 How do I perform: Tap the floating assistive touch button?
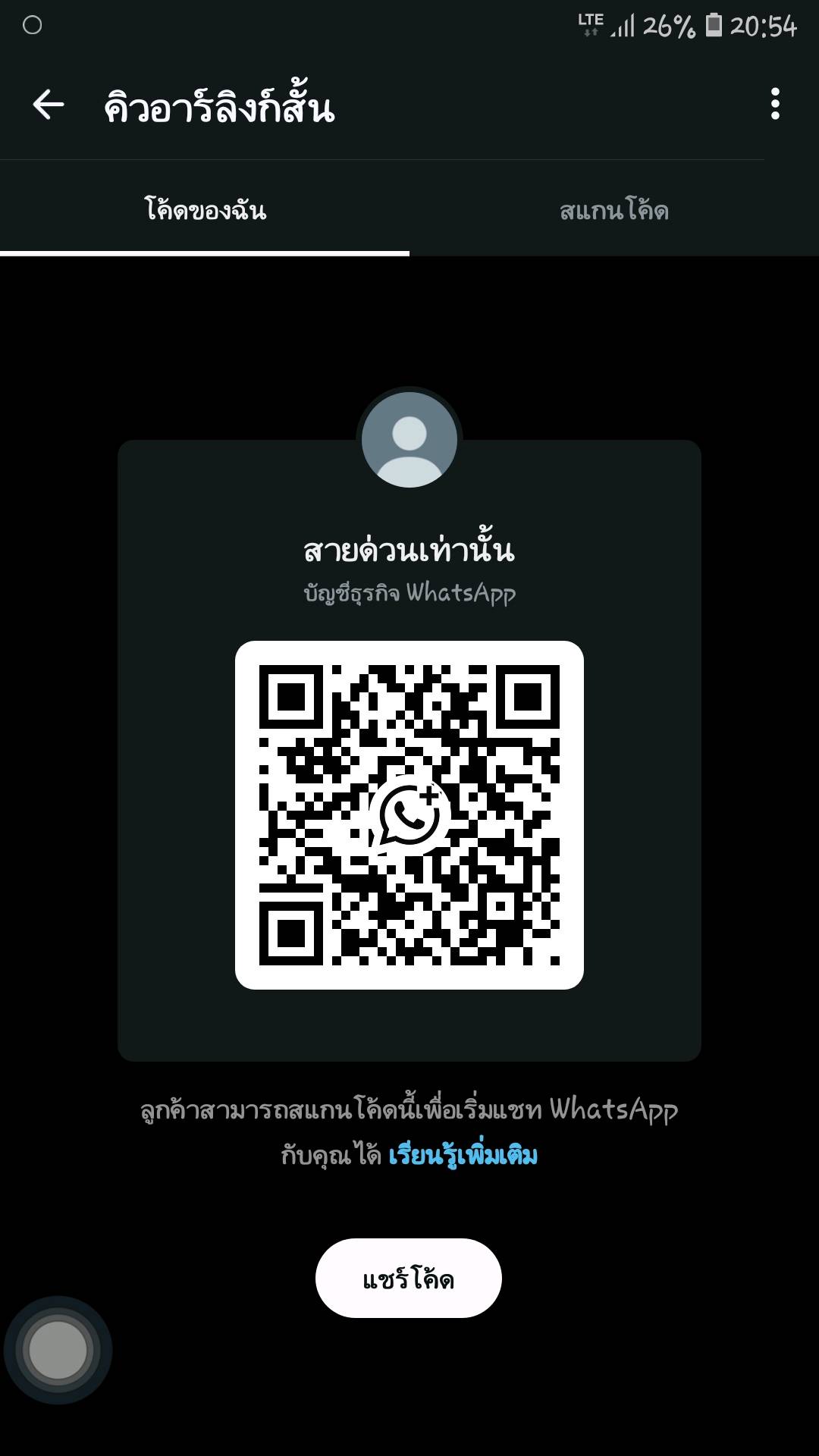(x=58, y=1350)
